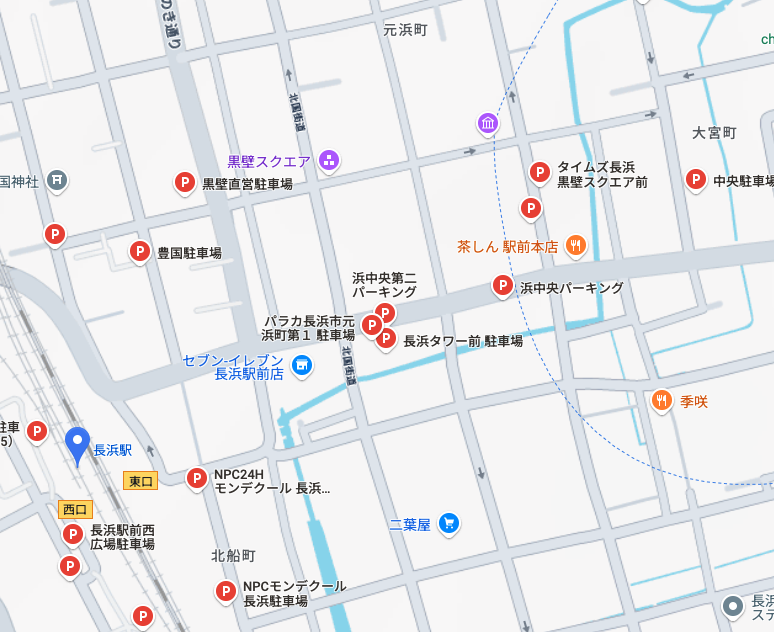Select セブン-イレブン 長浜駅前店 store marker
The image size is (774, 632).
[301, 367]
